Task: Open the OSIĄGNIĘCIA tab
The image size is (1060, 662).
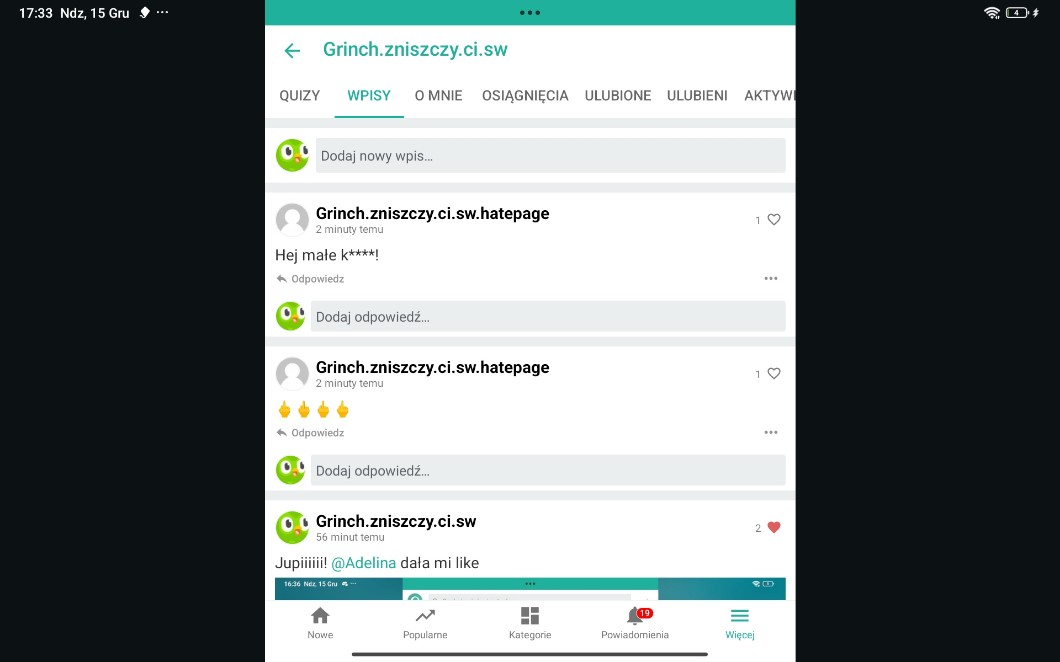Action: (x=525, y=96)
